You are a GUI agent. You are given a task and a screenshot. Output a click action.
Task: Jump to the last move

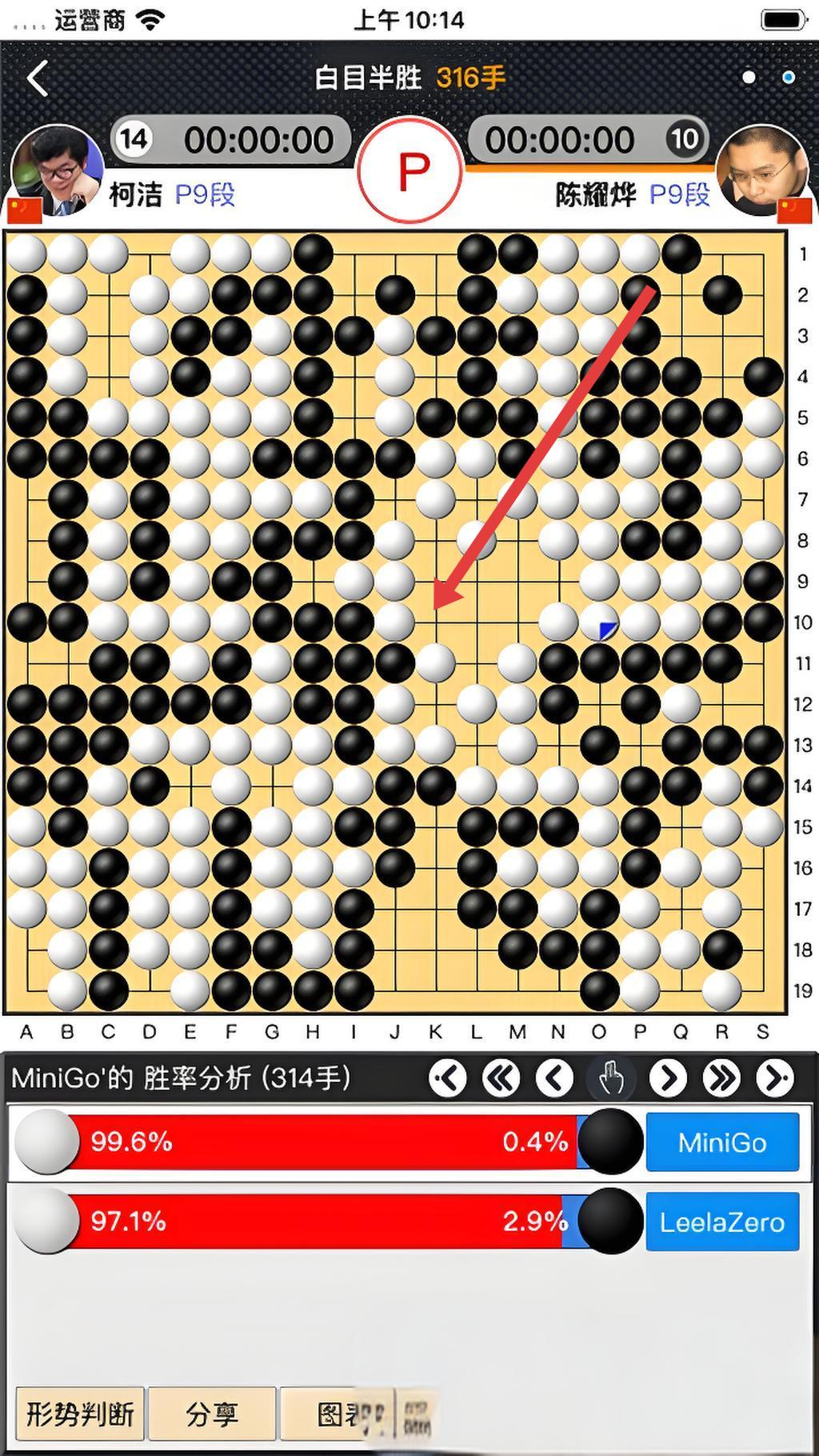[775, 1078]
